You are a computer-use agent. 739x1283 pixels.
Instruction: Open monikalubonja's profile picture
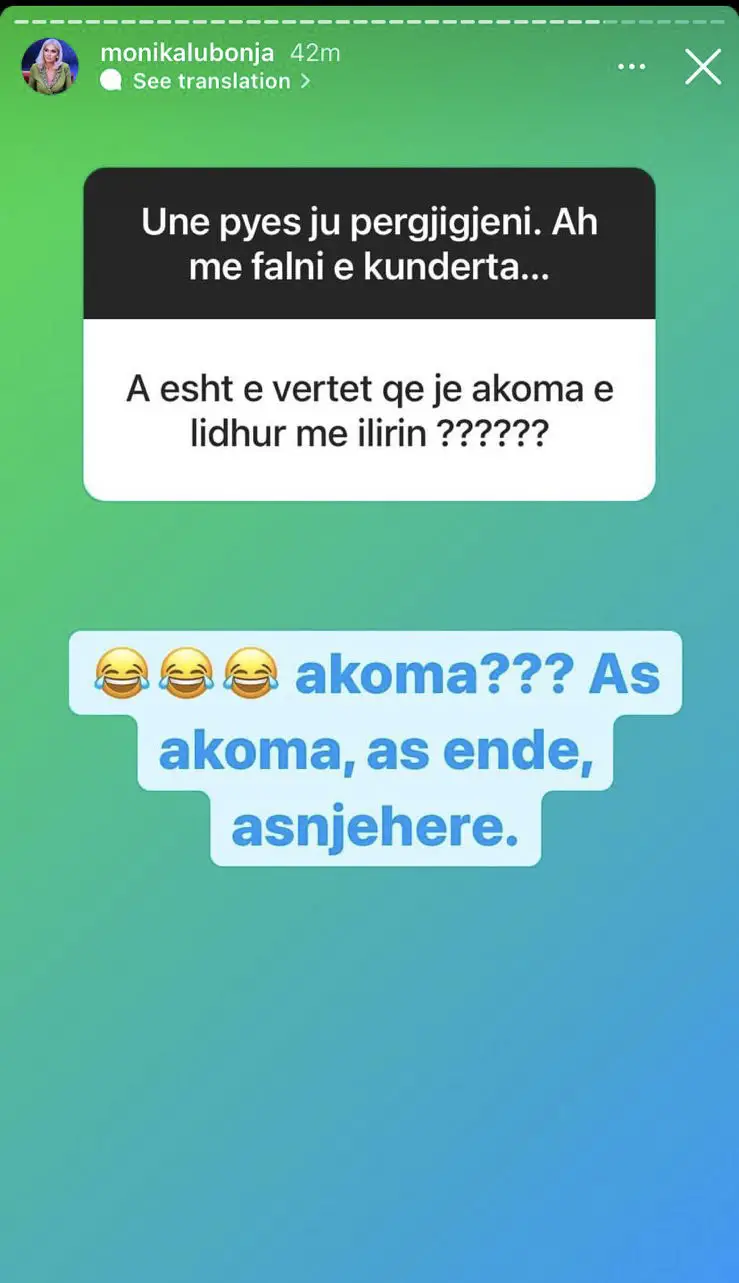coord(50,67)
